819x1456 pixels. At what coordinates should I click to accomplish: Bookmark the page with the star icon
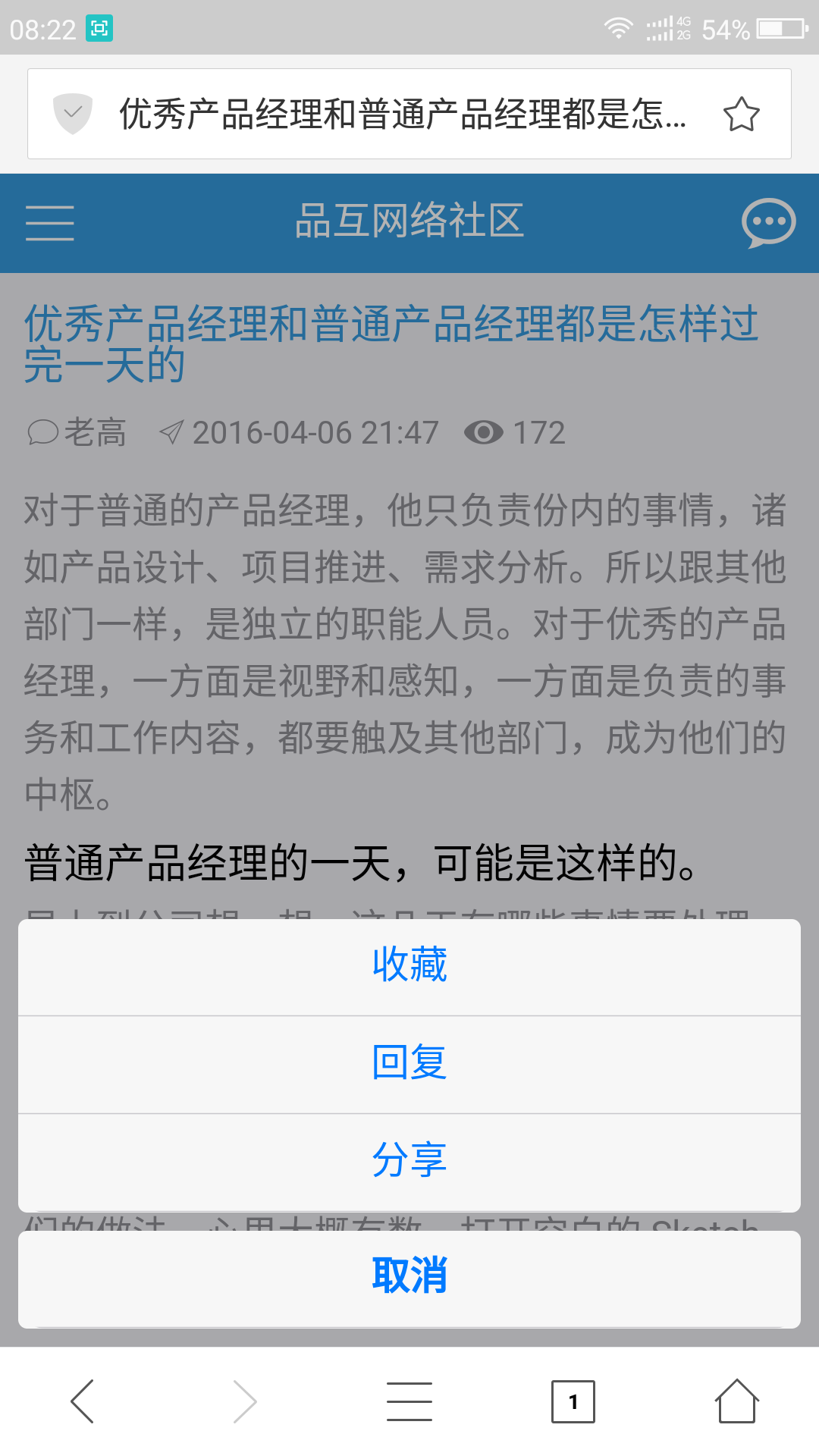click(741, 115)
